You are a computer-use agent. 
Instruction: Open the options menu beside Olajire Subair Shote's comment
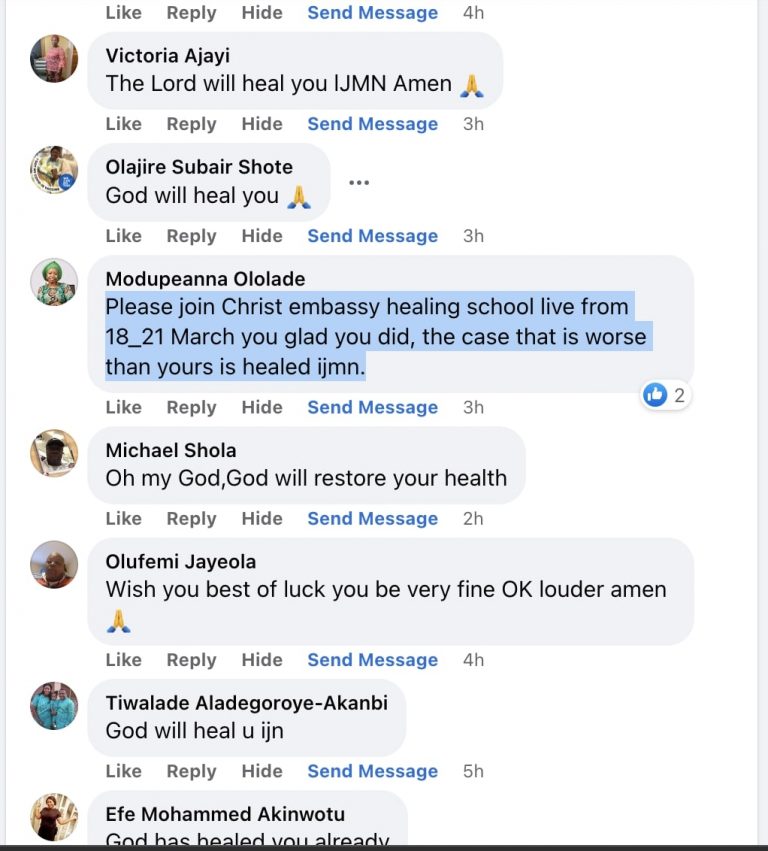coord(359,182)
